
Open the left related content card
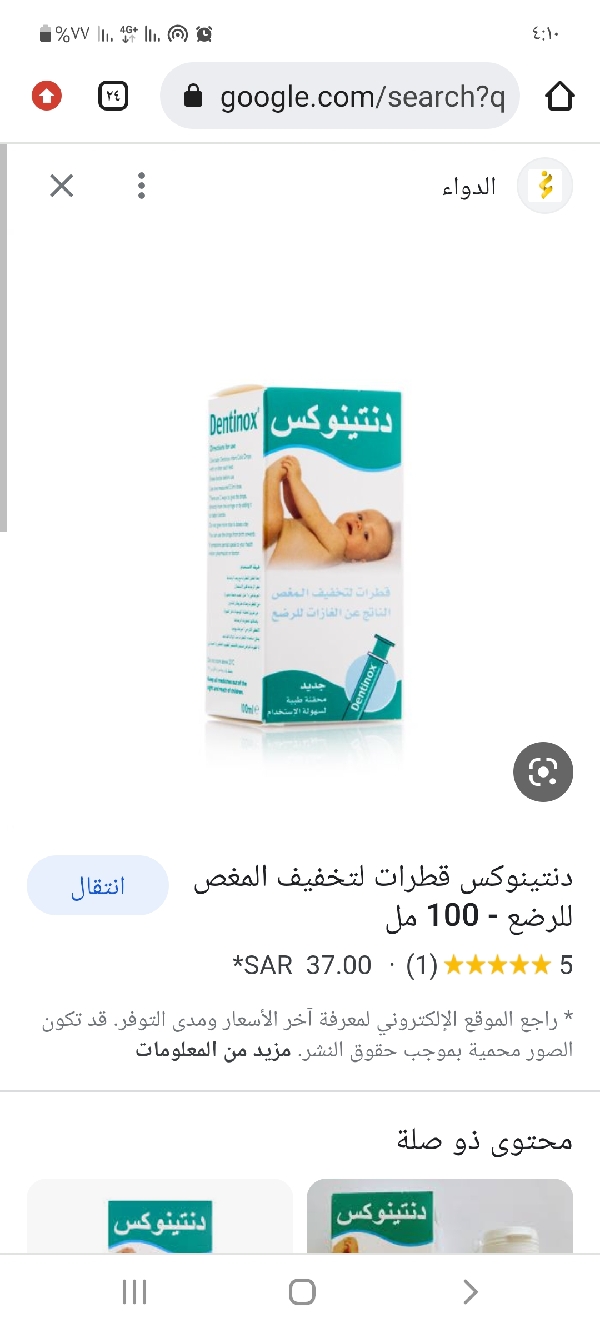(160, 1216)
